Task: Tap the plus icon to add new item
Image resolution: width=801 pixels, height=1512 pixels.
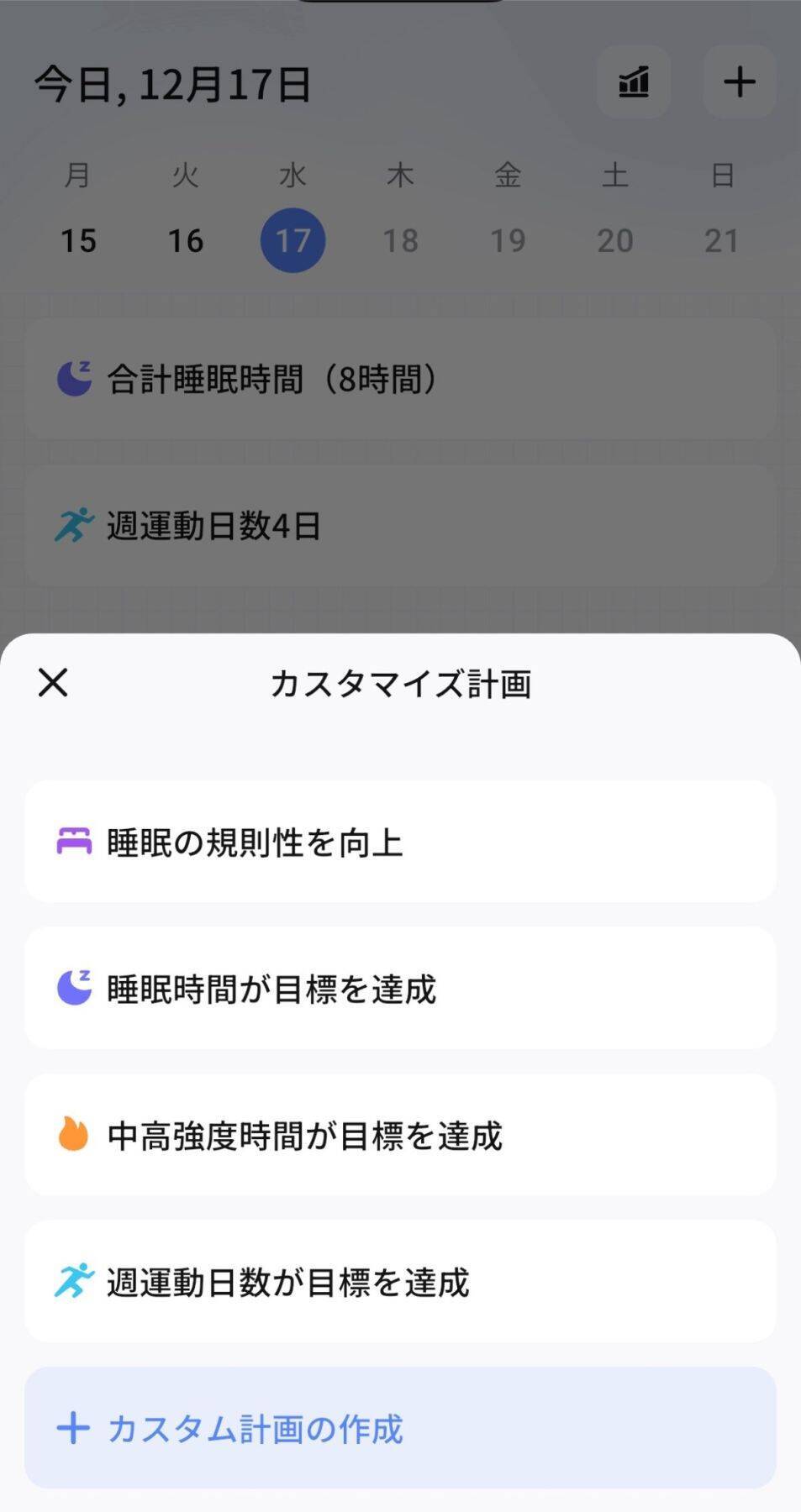Action: 739,81
